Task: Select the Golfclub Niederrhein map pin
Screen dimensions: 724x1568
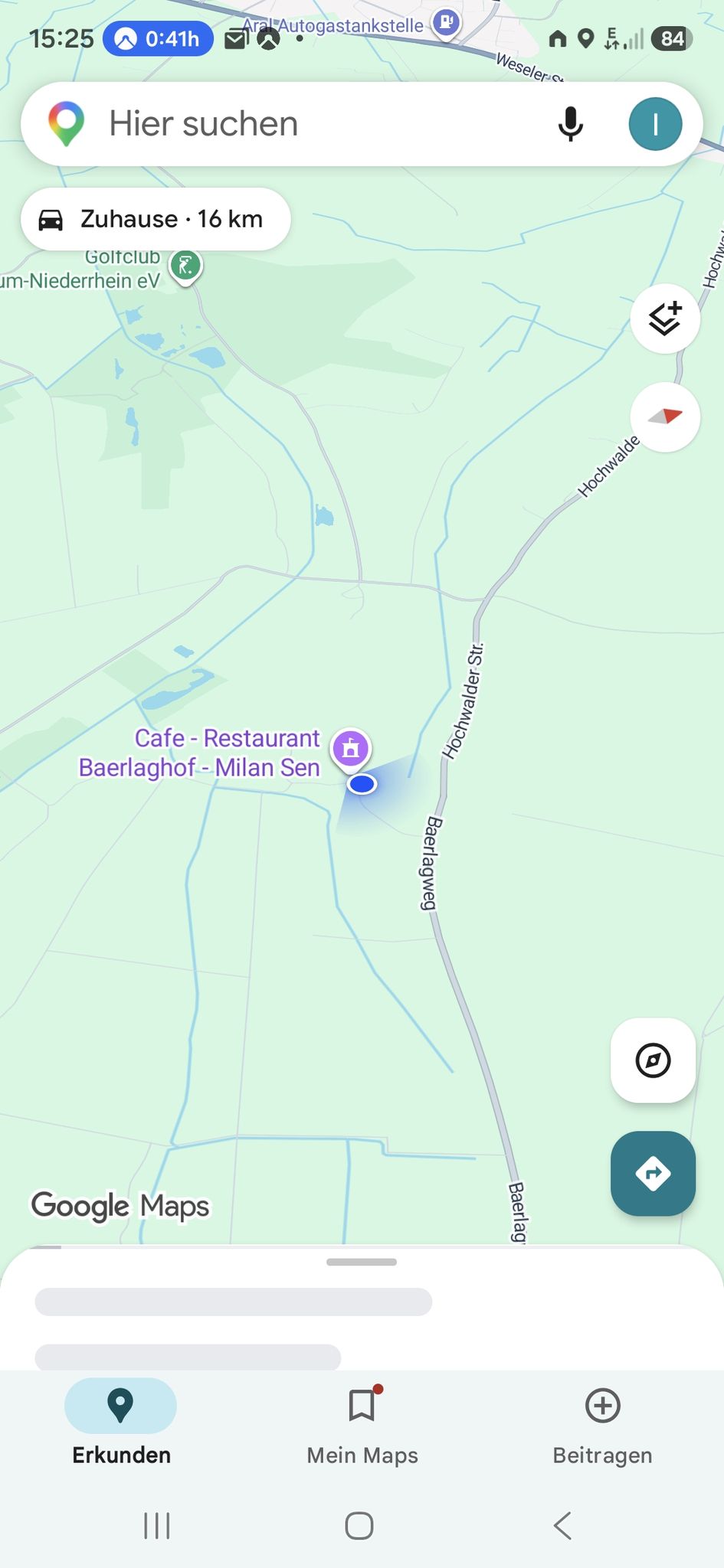Action: pos(185,267)
